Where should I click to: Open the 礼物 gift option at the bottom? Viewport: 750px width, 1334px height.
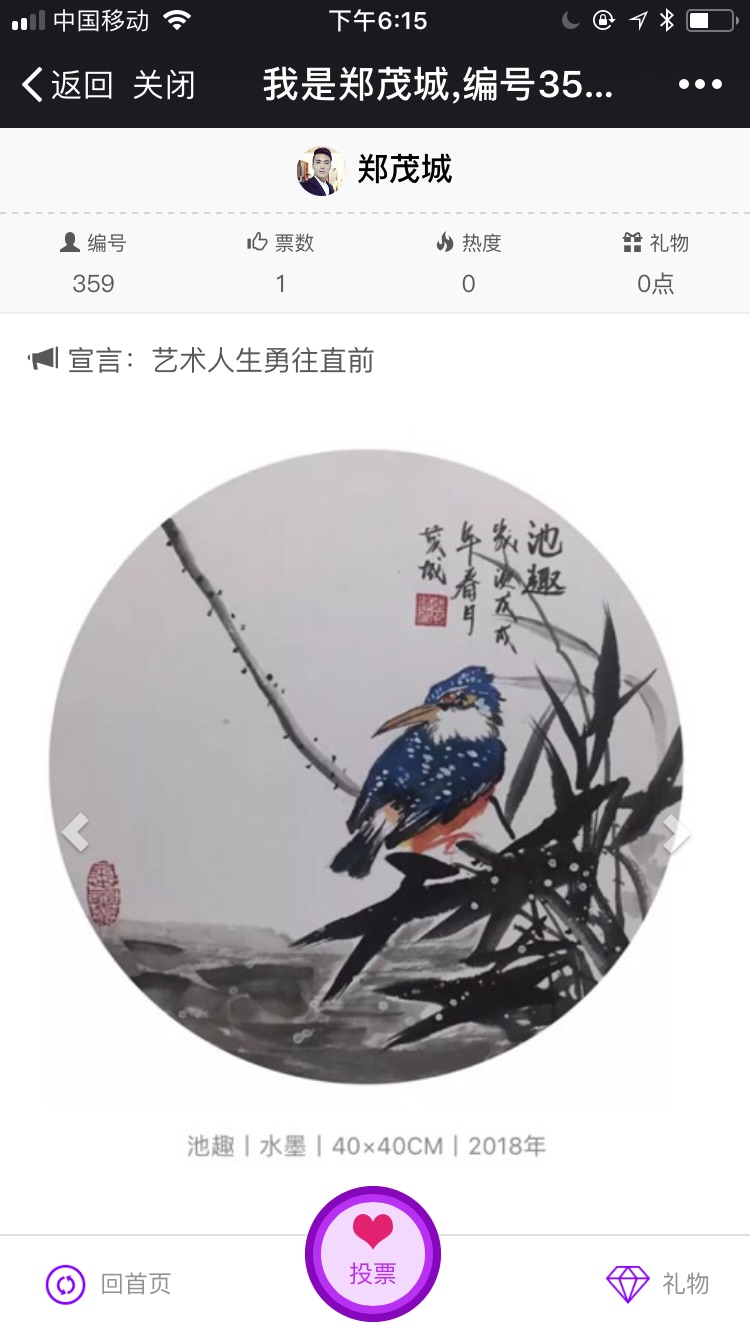point(657,1284)
